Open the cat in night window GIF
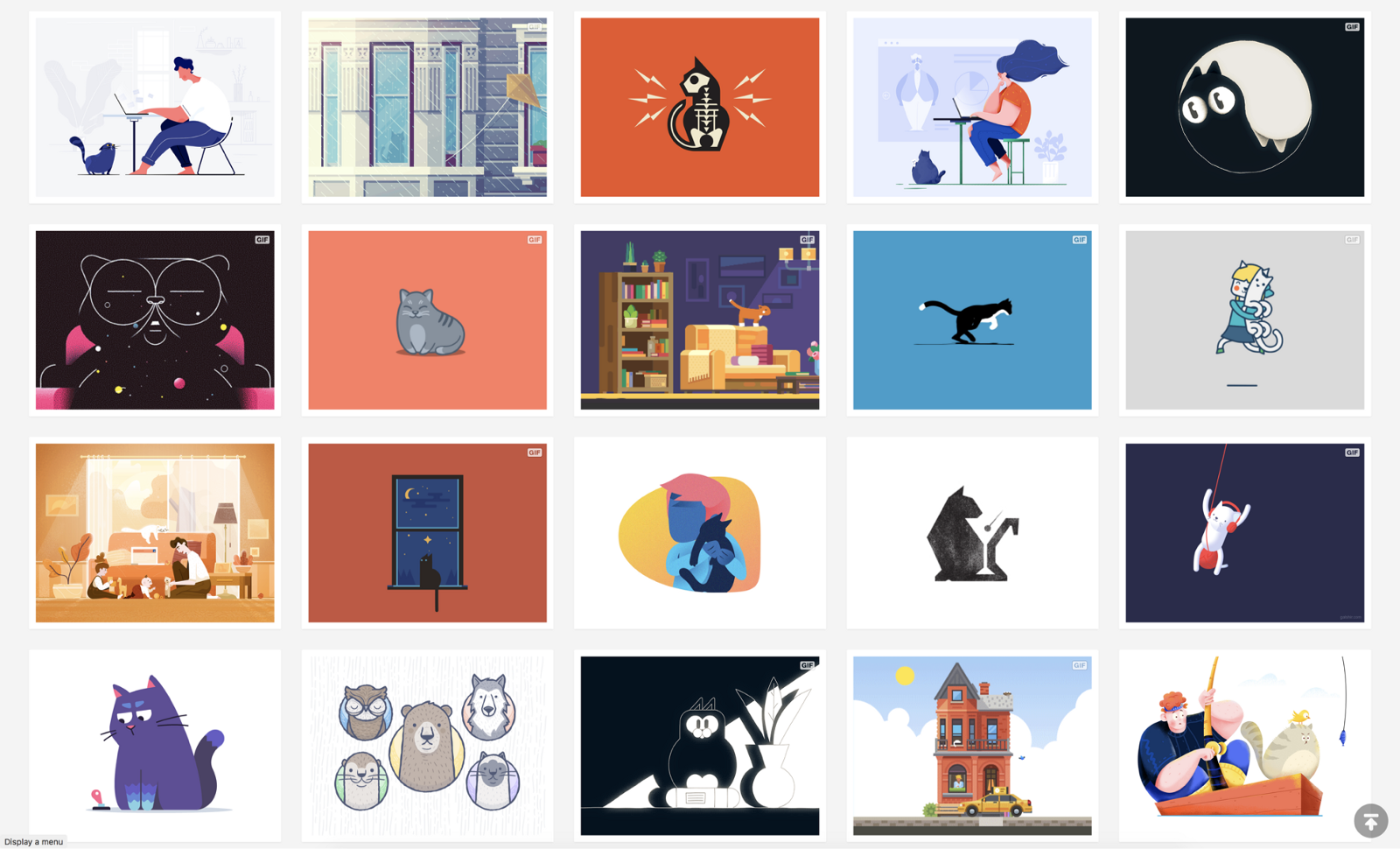This screenshot has width=1400, height=849. (x=427, y=532)
